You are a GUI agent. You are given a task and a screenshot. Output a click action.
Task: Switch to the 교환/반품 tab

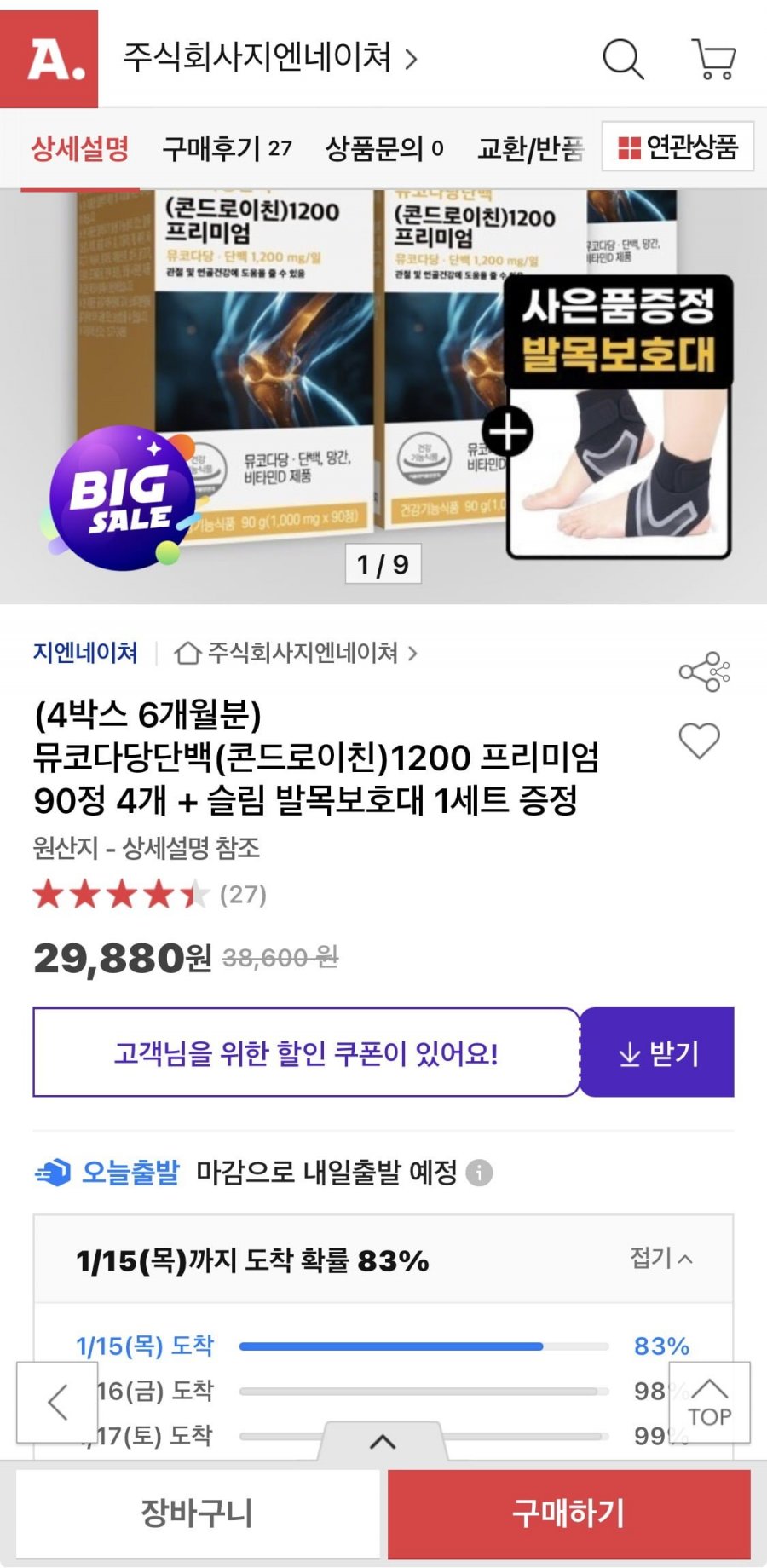click(530, 148)
